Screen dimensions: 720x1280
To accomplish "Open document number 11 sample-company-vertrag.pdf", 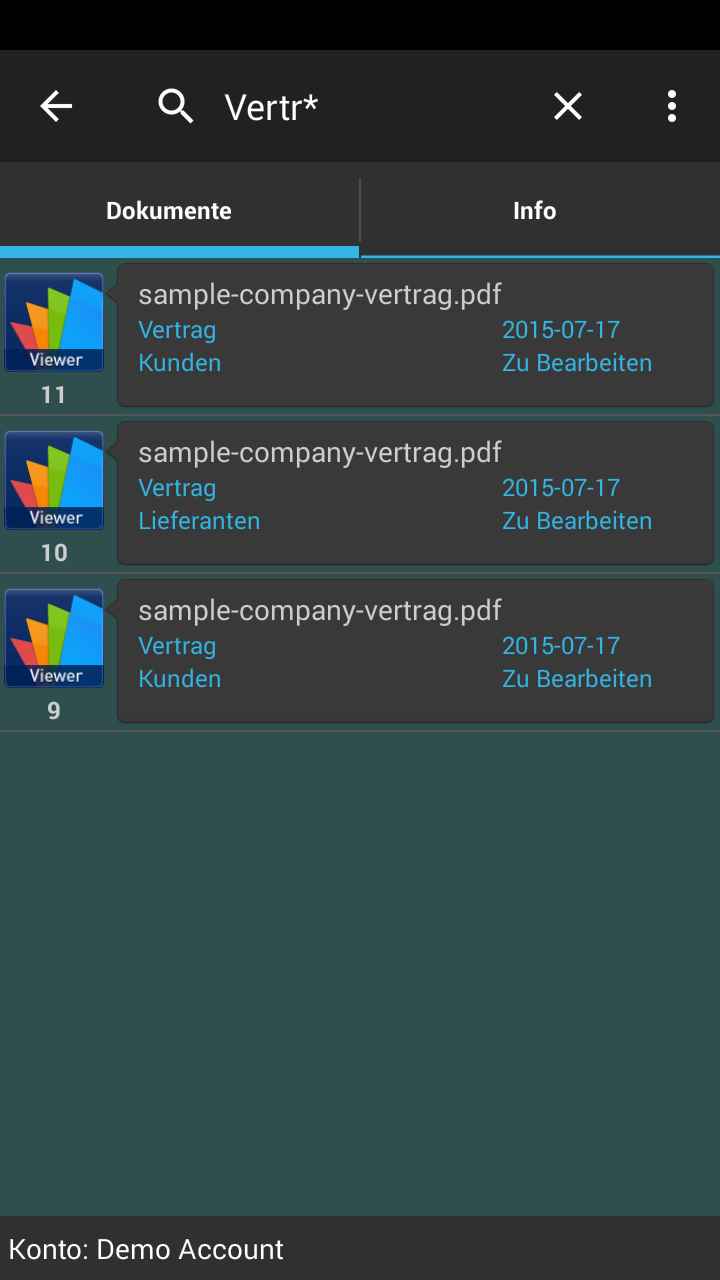I will pos(360,336).
